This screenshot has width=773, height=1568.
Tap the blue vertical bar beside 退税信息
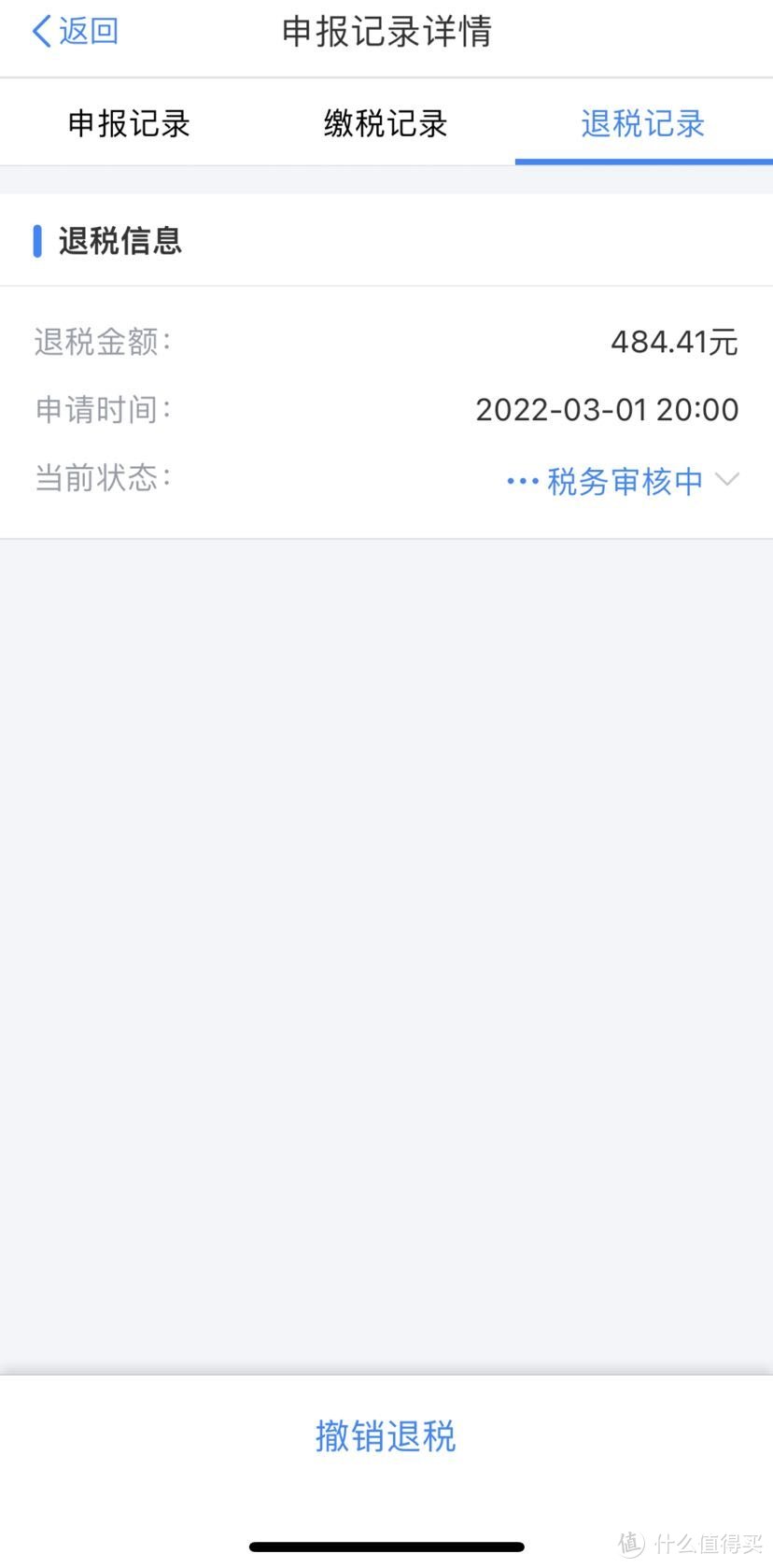pyautogui.click(x=37, y=241)
